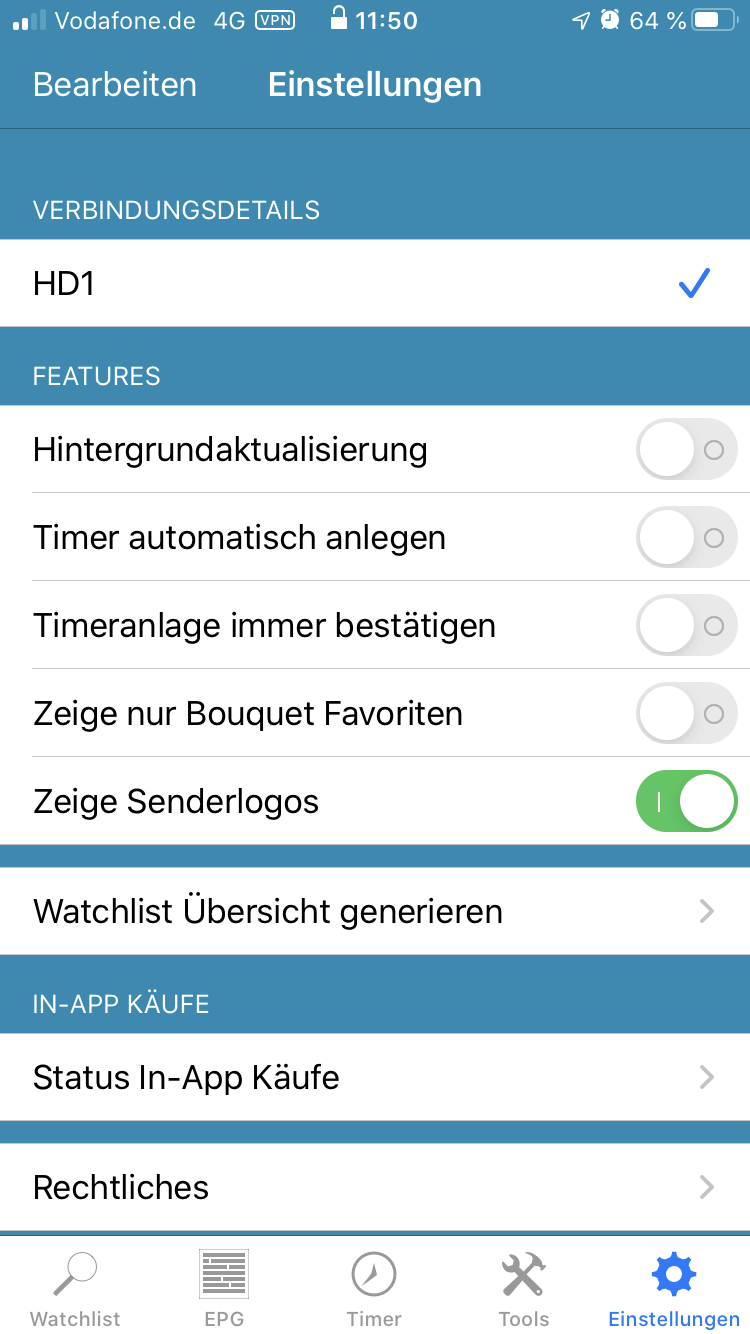Open Status In-App Käufe
Image resolution: width=750 pixels, height=1334 pixels.
[x=374, y=1077]
